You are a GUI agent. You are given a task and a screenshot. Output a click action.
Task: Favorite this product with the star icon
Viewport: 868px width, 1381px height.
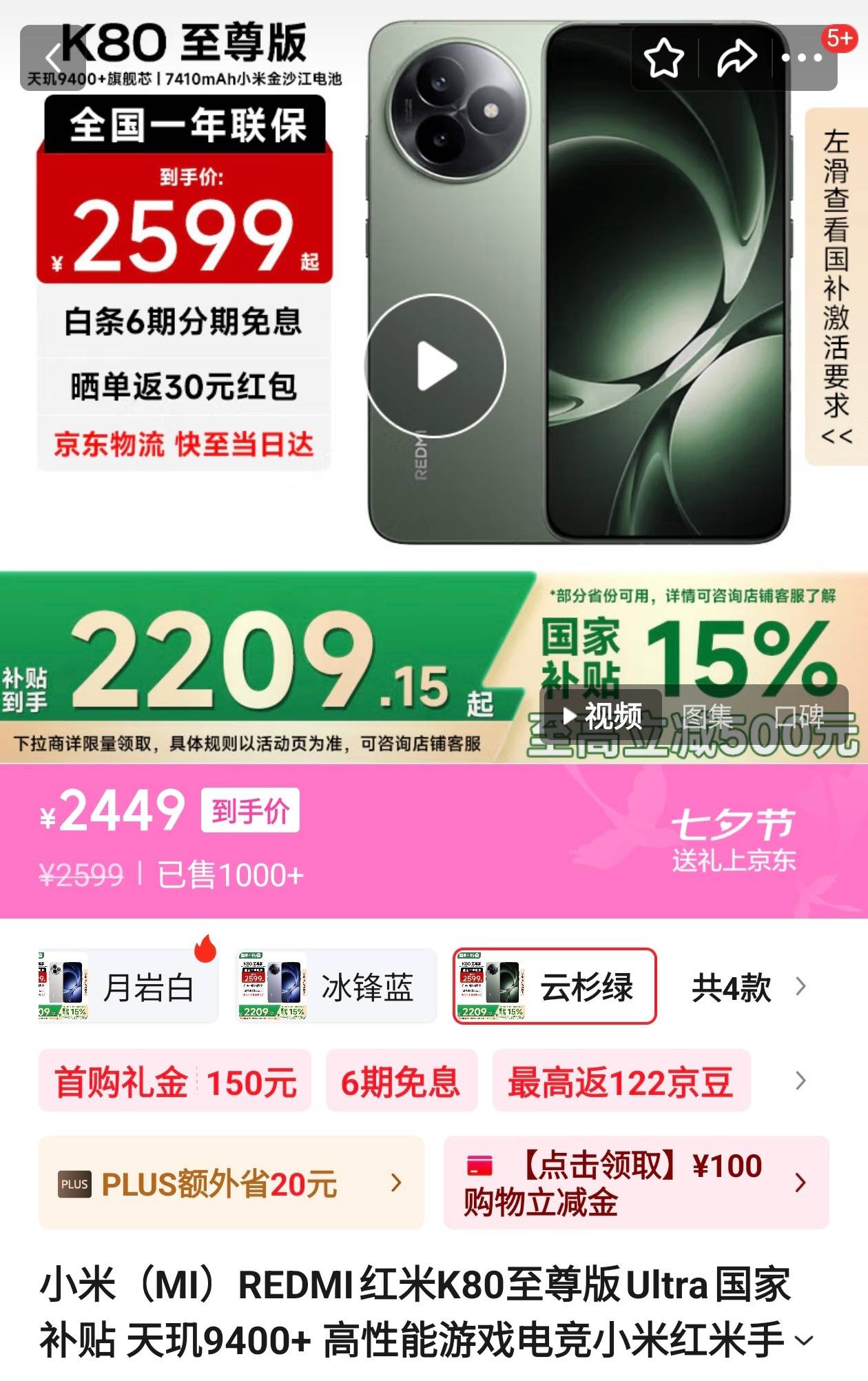pyautogui.click(x=663, y=58)
